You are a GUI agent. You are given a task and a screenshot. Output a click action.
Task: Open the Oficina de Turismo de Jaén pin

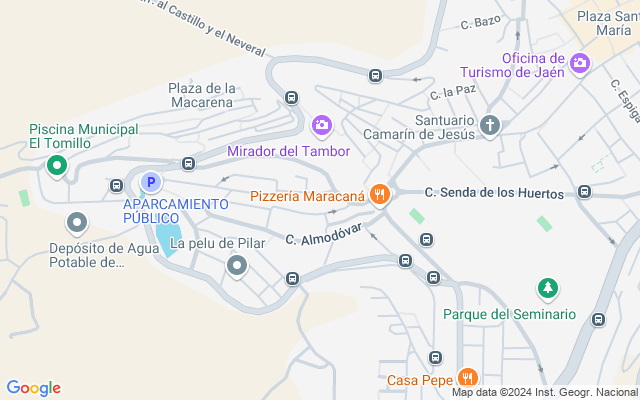(x=580, y=65)
